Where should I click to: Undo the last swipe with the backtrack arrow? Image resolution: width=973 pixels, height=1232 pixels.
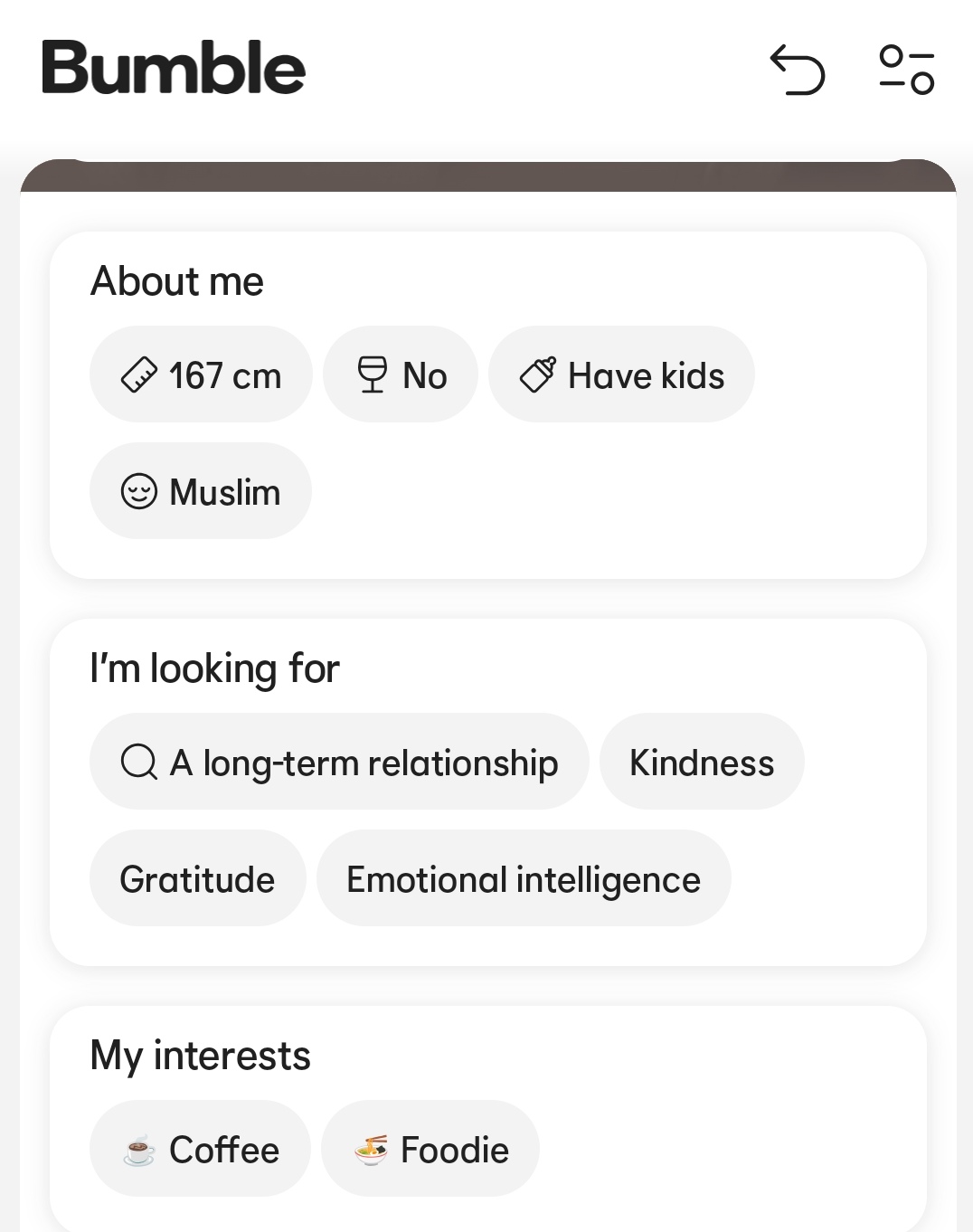(797, 70)
